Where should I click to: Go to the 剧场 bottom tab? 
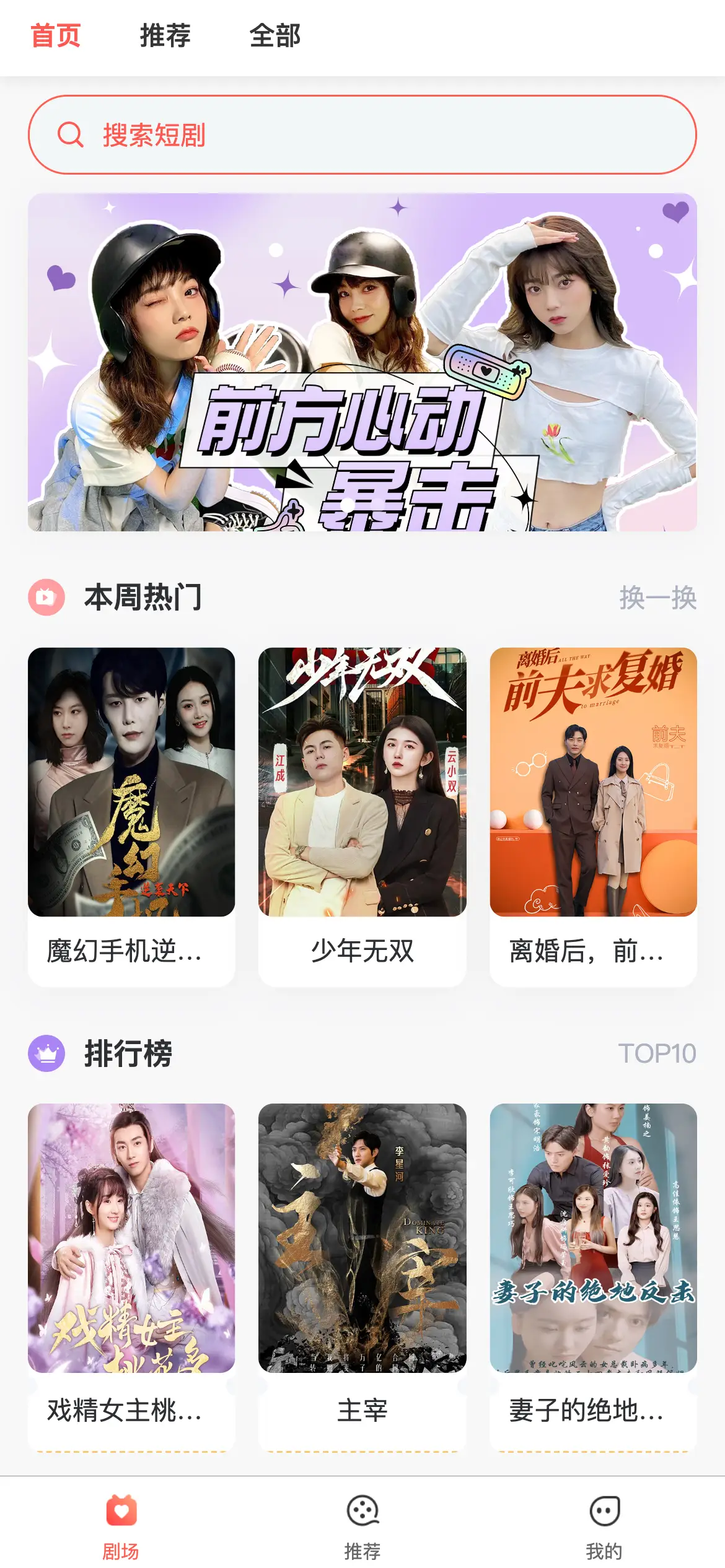[x=121, y=1526]
